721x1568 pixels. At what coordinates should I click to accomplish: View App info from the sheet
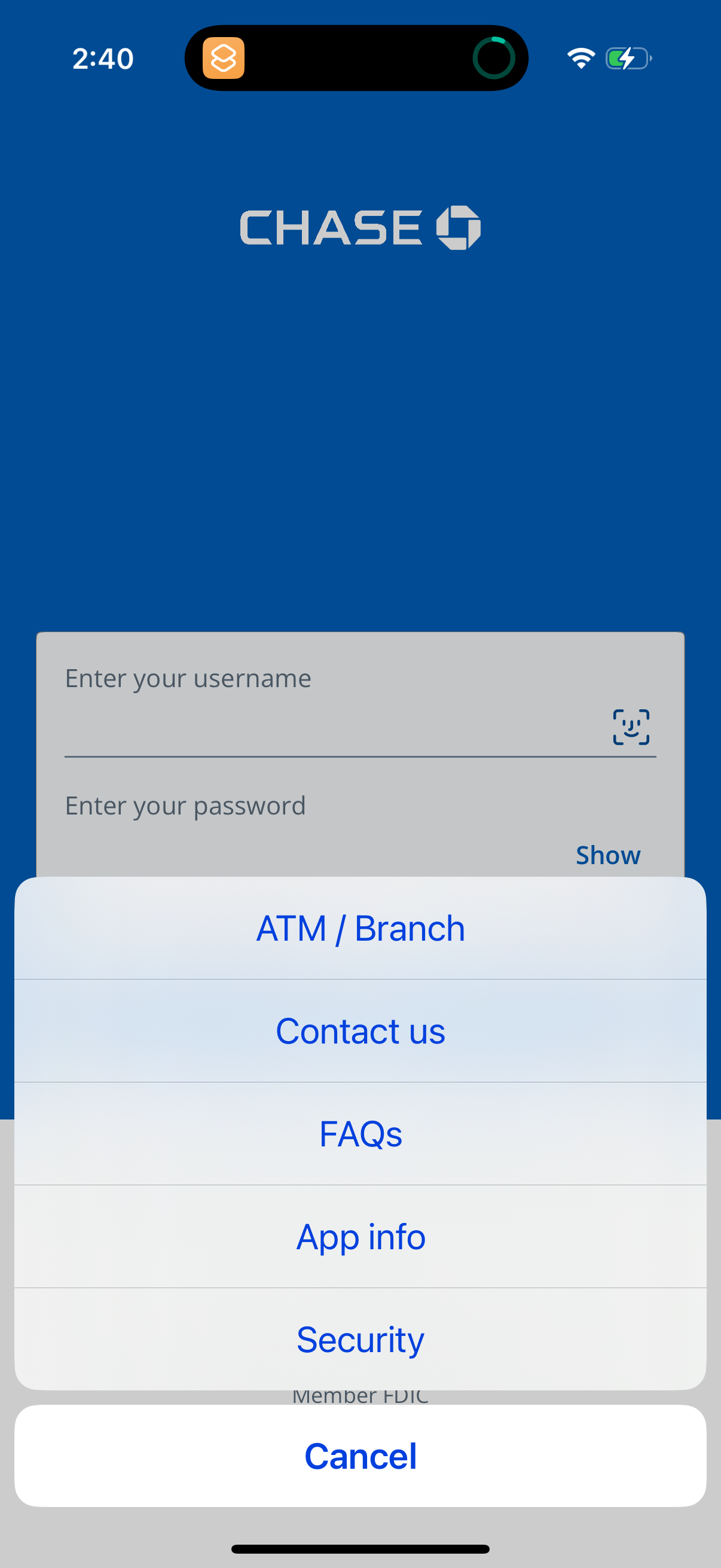pyautogui.click(x=360, y=1236)
